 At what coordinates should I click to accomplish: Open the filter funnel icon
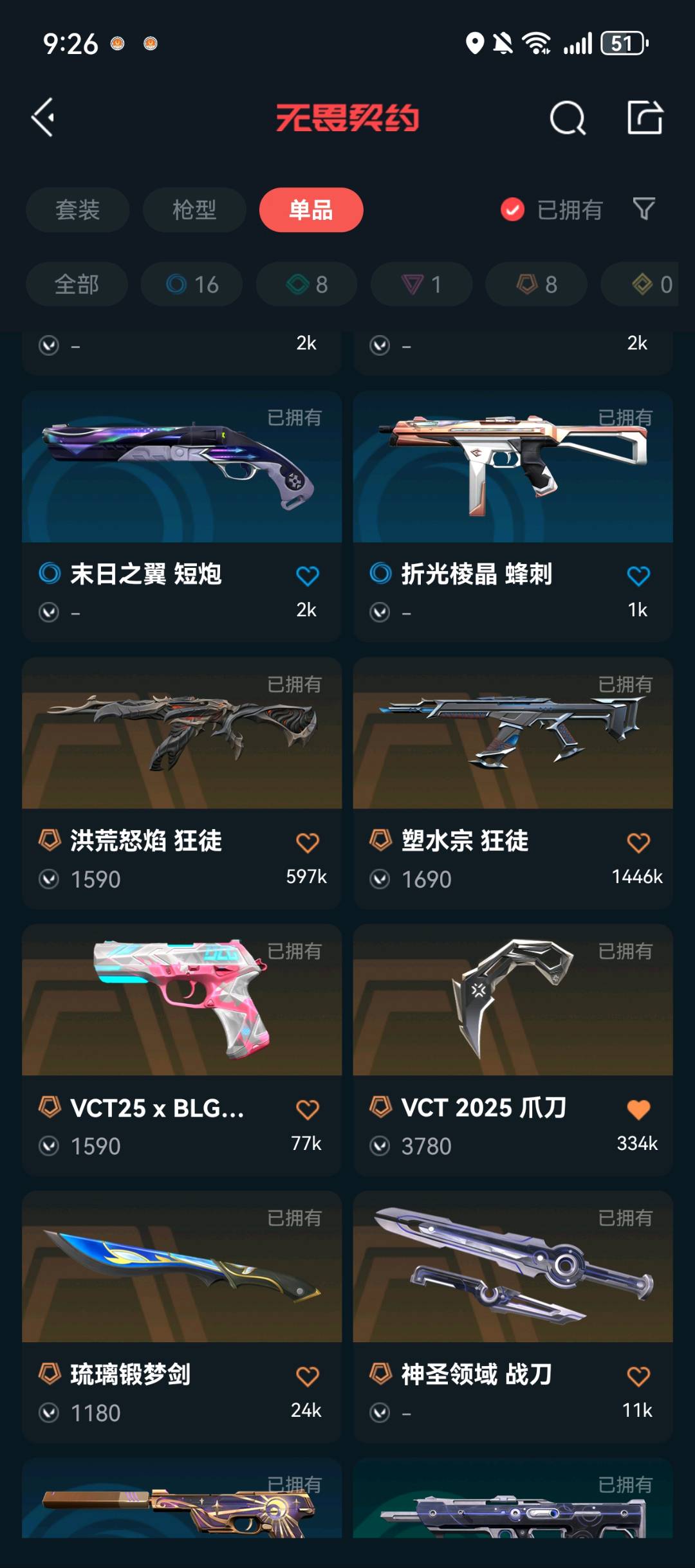[x=644, y=209]
